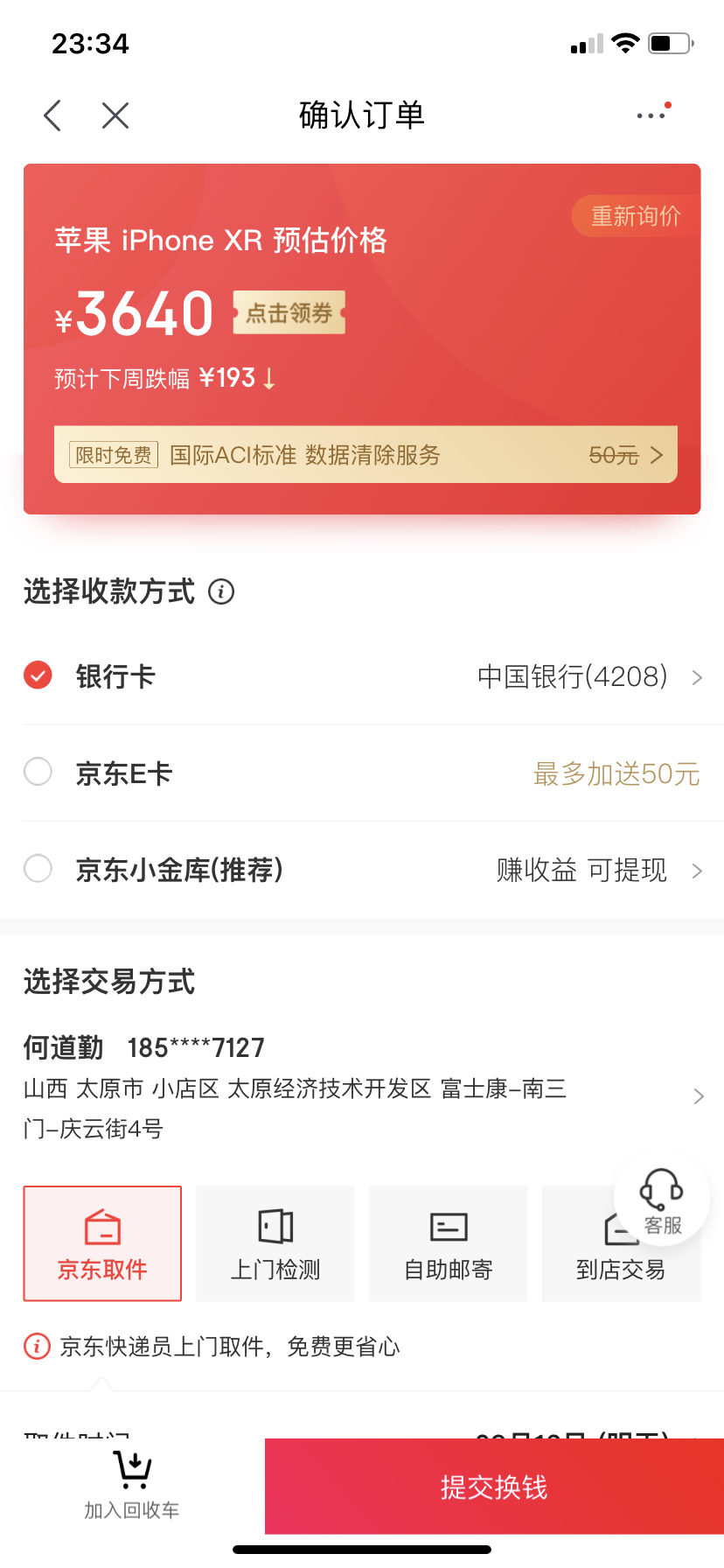The width and height of the screenshot is (724, 1568).
Task: Edit the pickup address for 何道勤
Action: point(362,1088)
